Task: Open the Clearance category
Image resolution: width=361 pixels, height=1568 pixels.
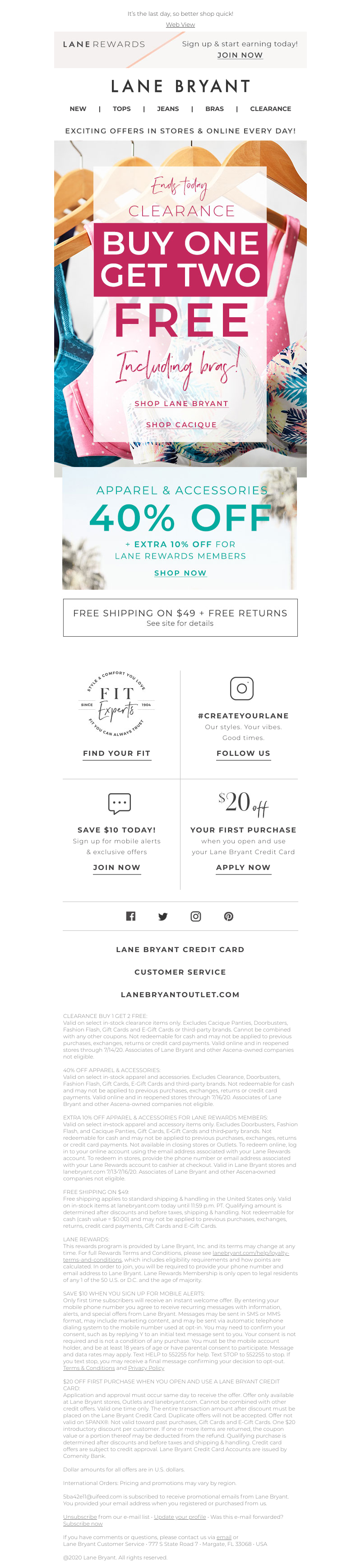Action: [270, 109]
